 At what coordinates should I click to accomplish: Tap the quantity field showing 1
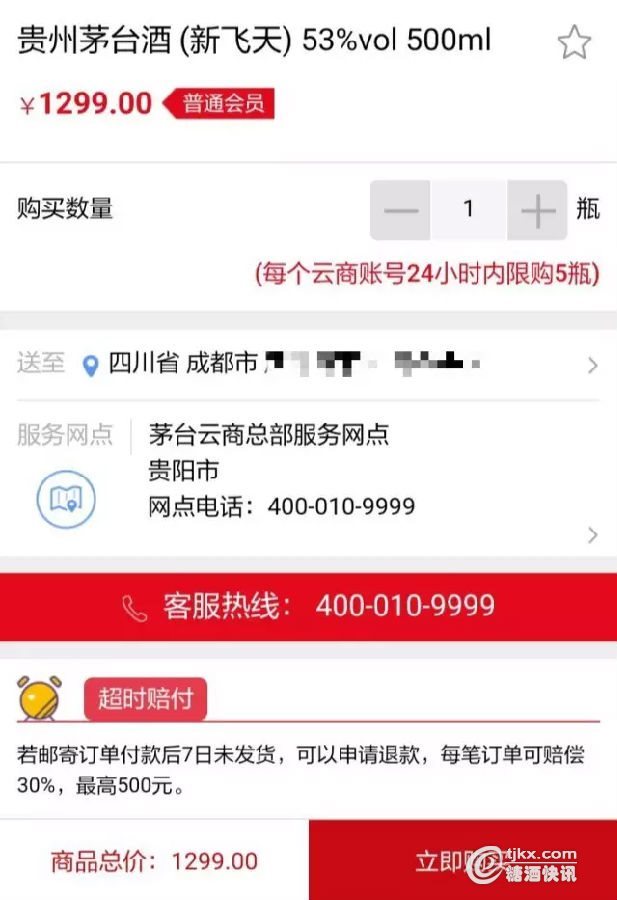coord(468,210)
